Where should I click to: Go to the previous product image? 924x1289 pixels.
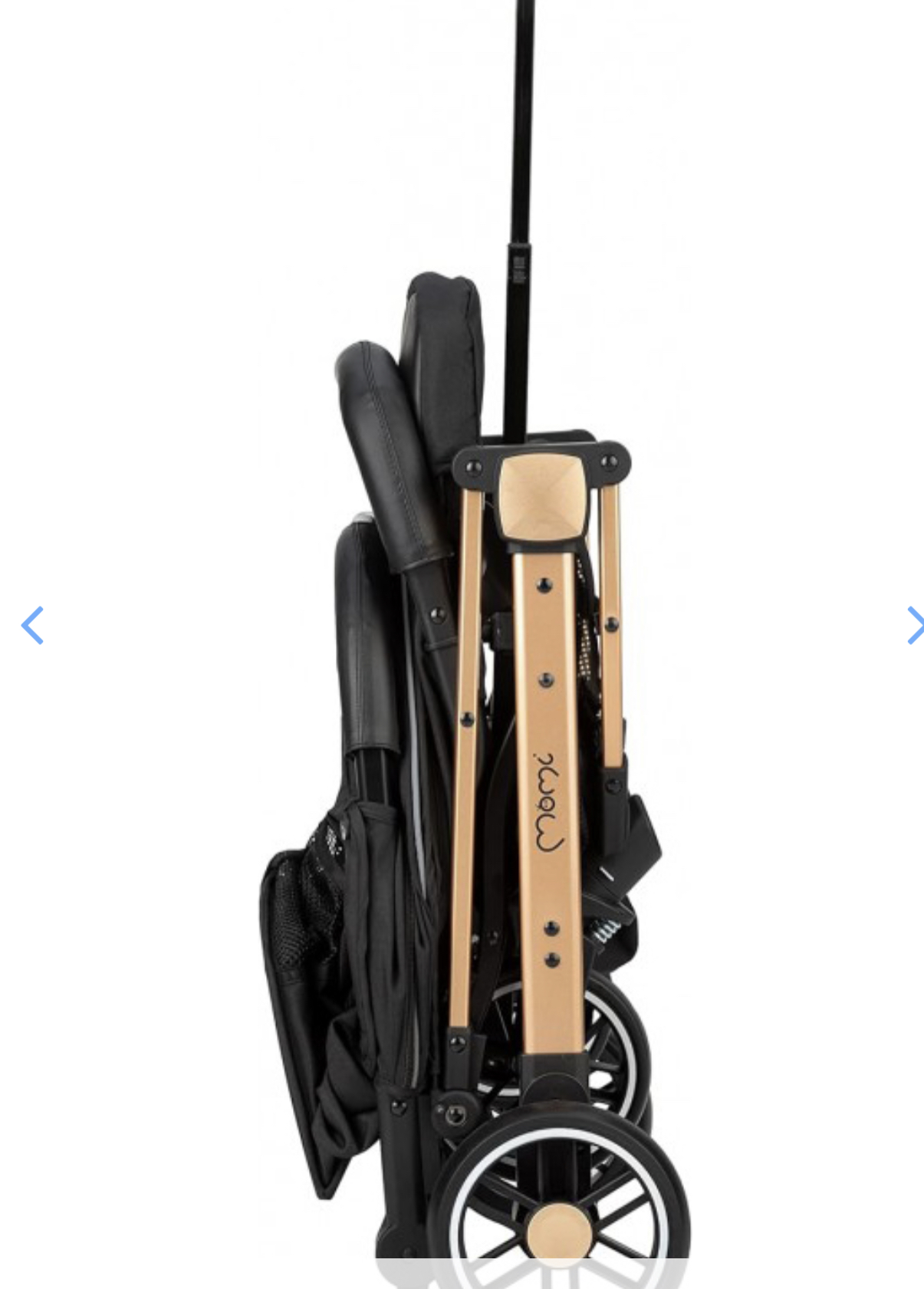click(32, 625)
